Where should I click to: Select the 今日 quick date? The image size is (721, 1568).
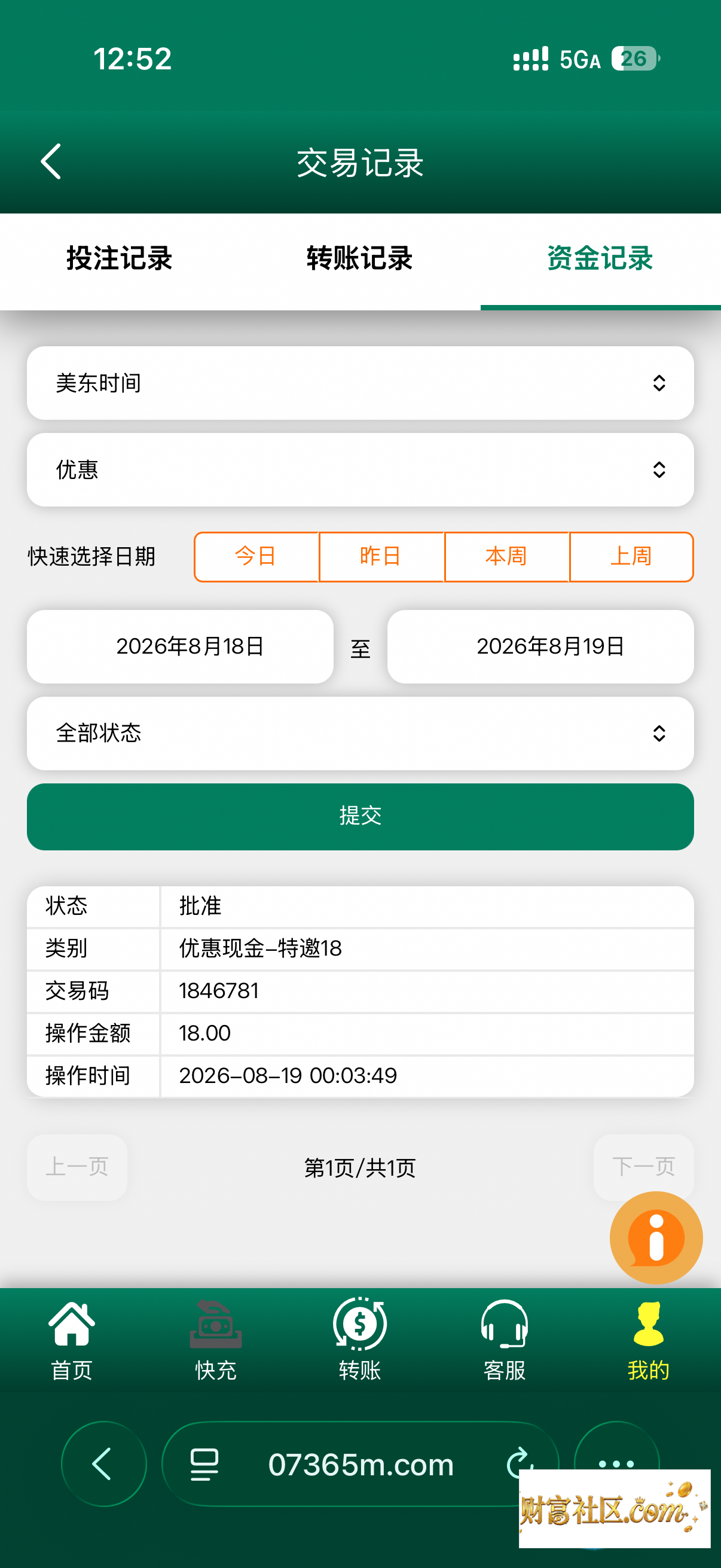[x=256, y=556]
